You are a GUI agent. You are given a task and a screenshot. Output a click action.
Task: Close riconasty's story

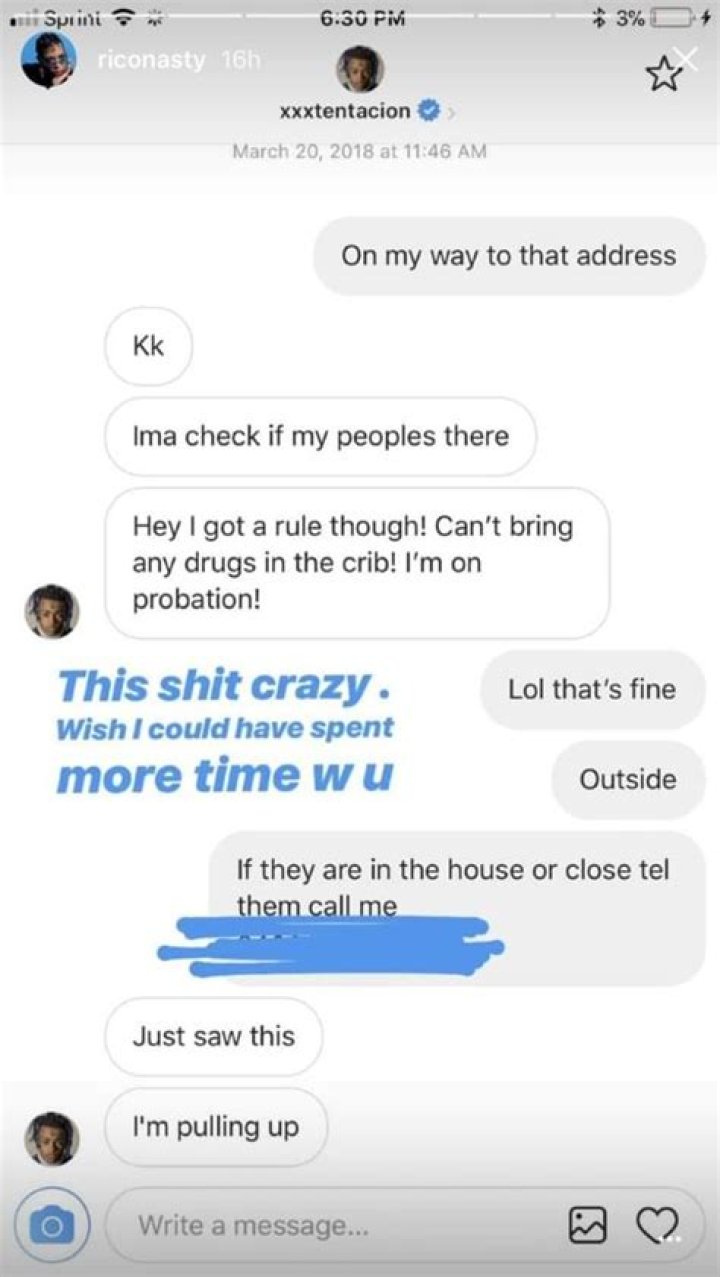pos(687,59)
